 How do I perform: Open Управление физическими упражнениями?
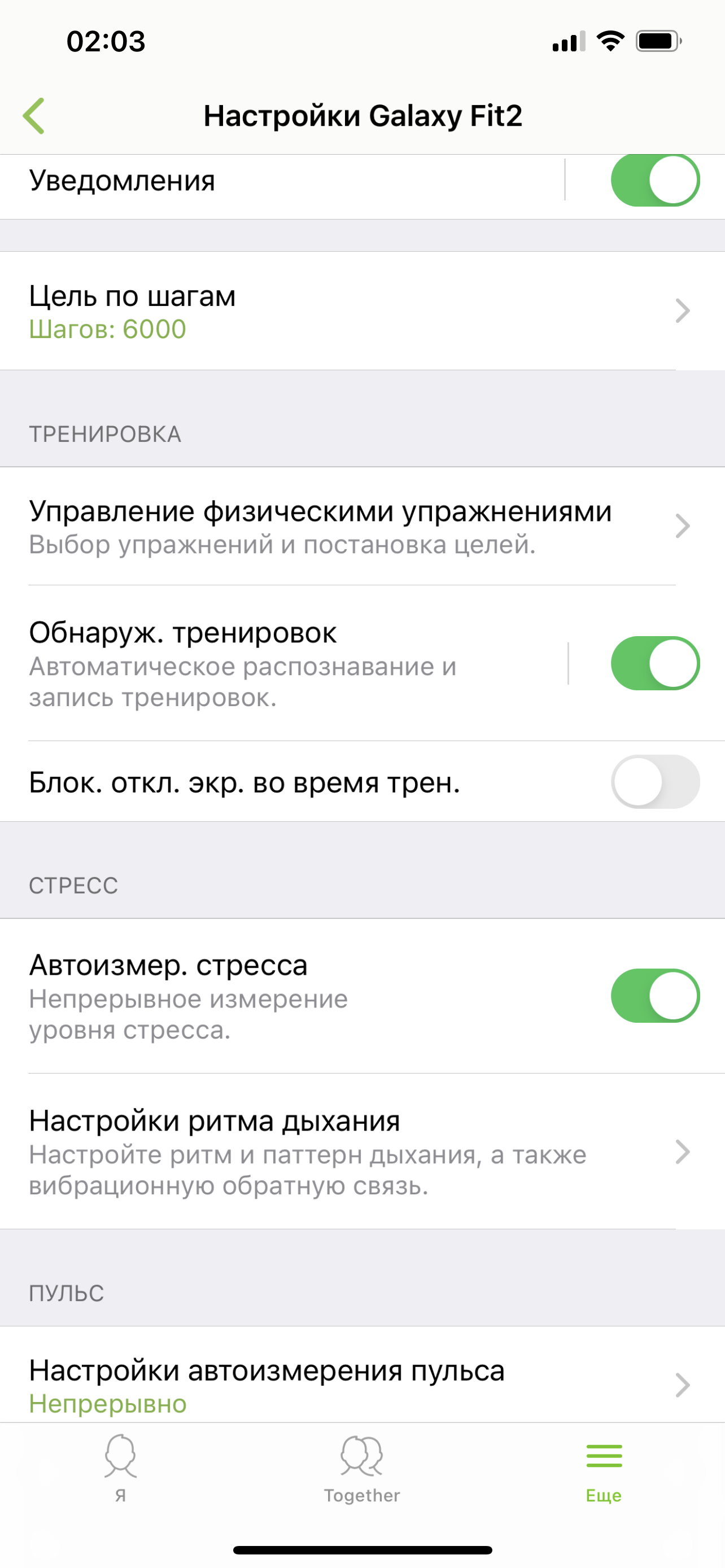tap(353, 527)
